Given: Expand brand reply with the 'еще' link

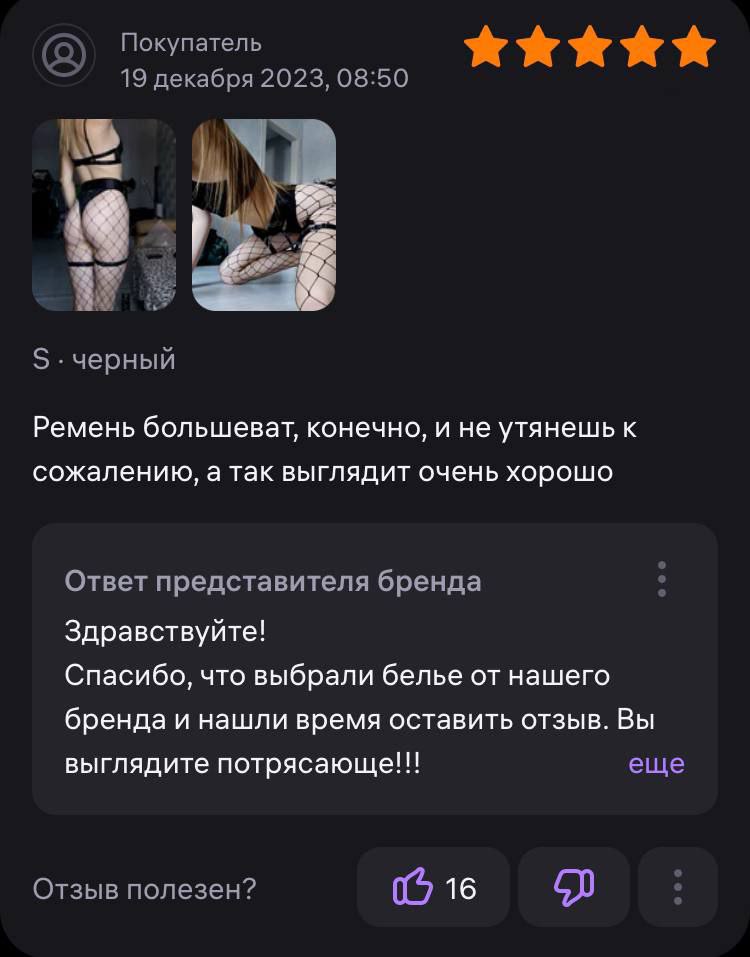Looking at the screenshot, I should 656,764.
